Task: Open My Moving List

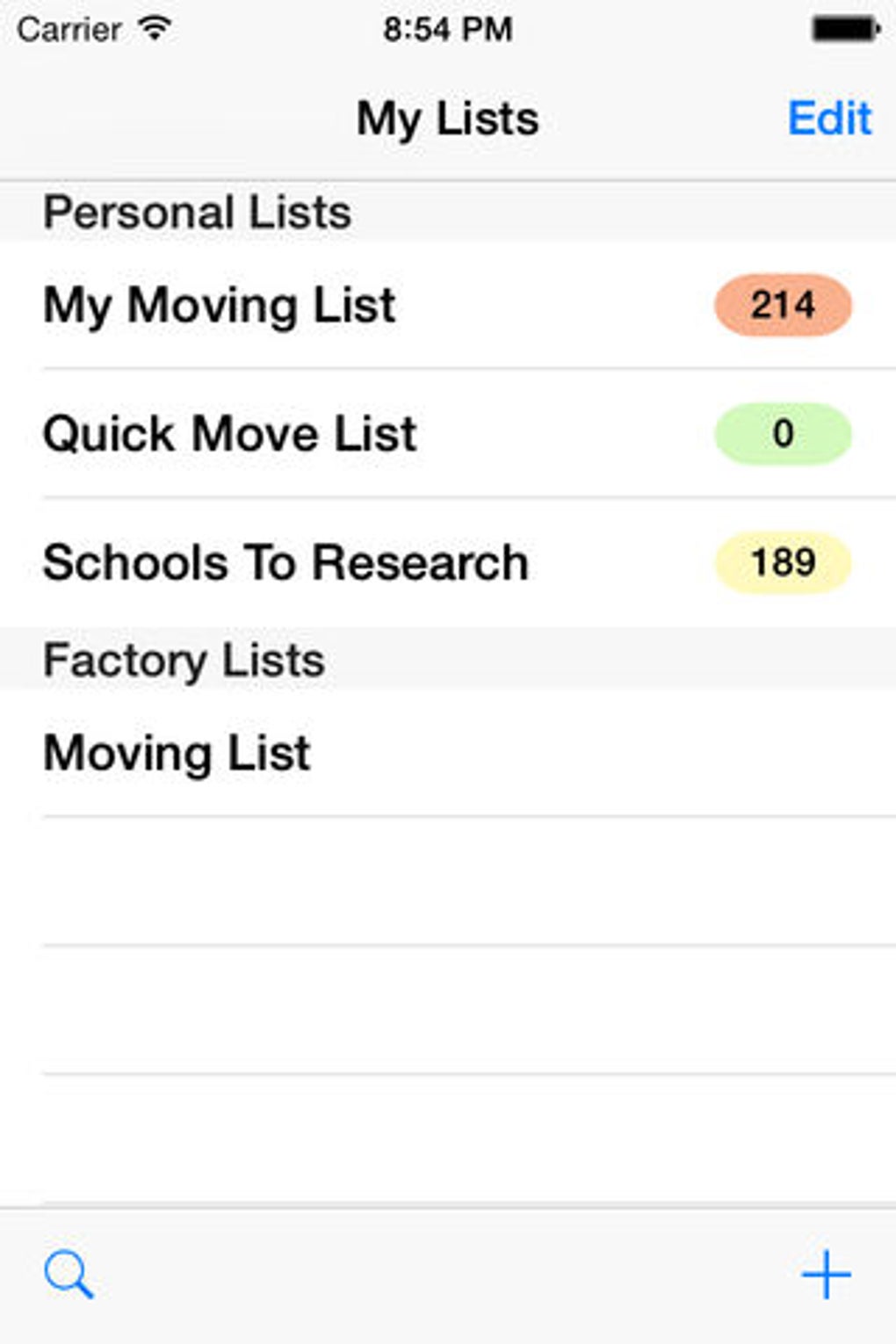Action: coord(220,306)
